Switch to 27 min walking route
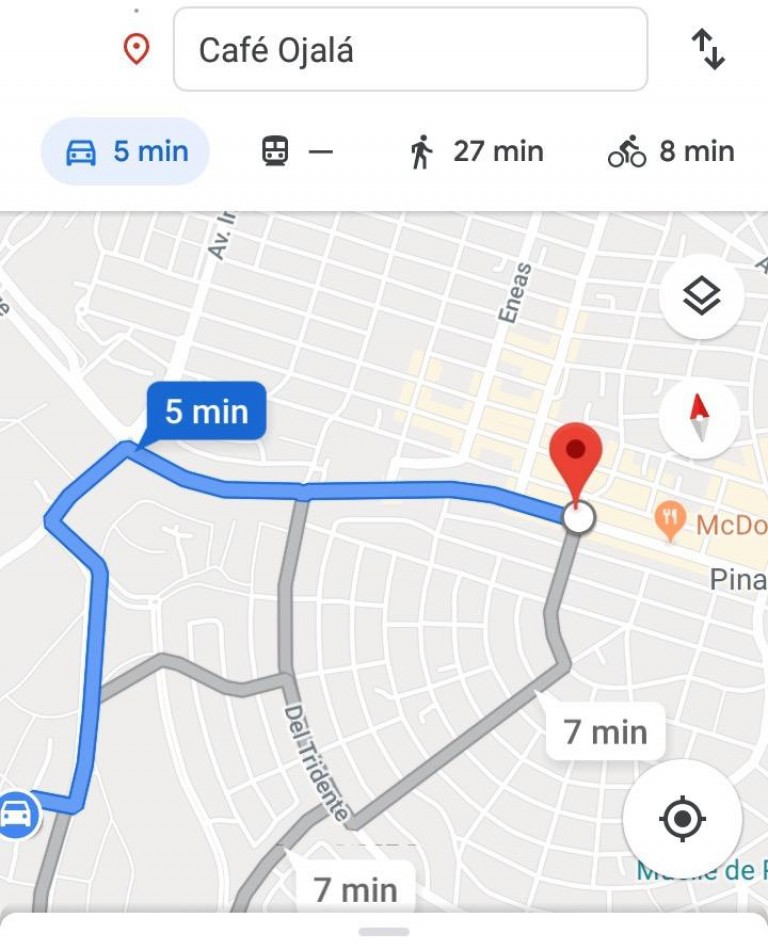768x950 pixels. [x=476, y=152]
